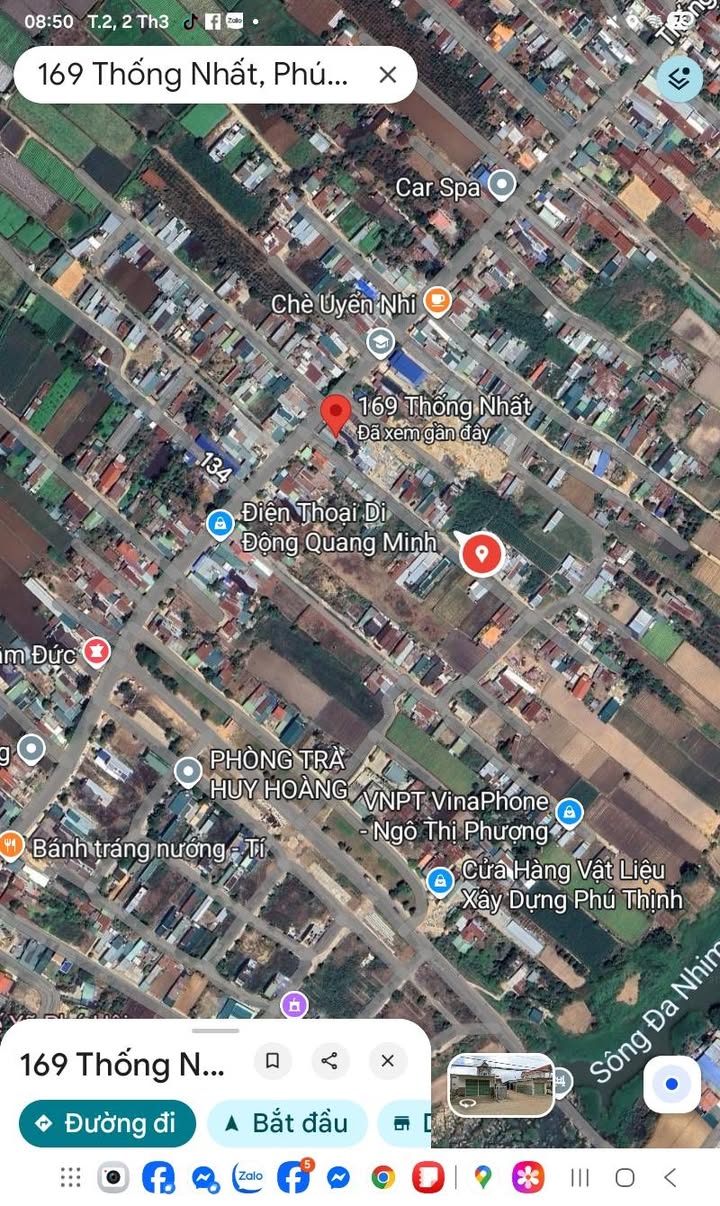This screenshot has height=1206, width=720.
Task: Select Điện Thoại Di Động Quang Minh marker
Action: point(220,523)
